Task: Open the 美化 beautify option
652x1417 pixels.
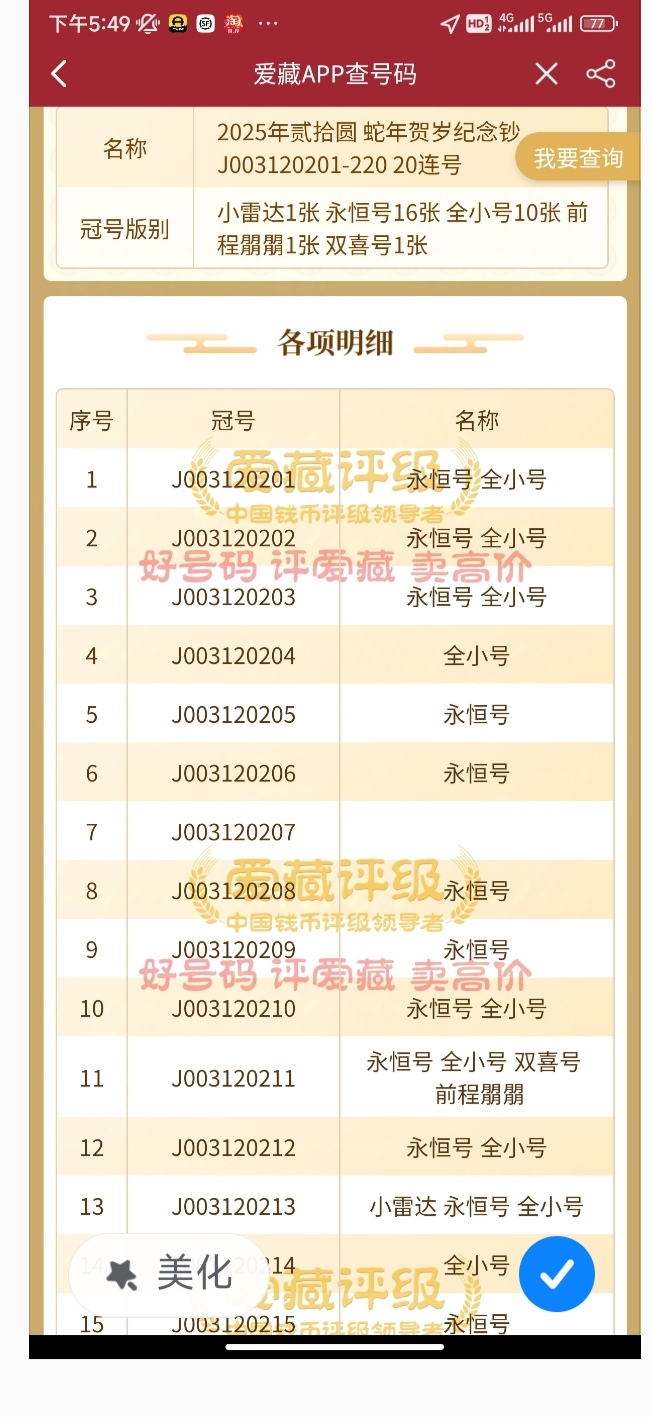Action: (168, 1274)
